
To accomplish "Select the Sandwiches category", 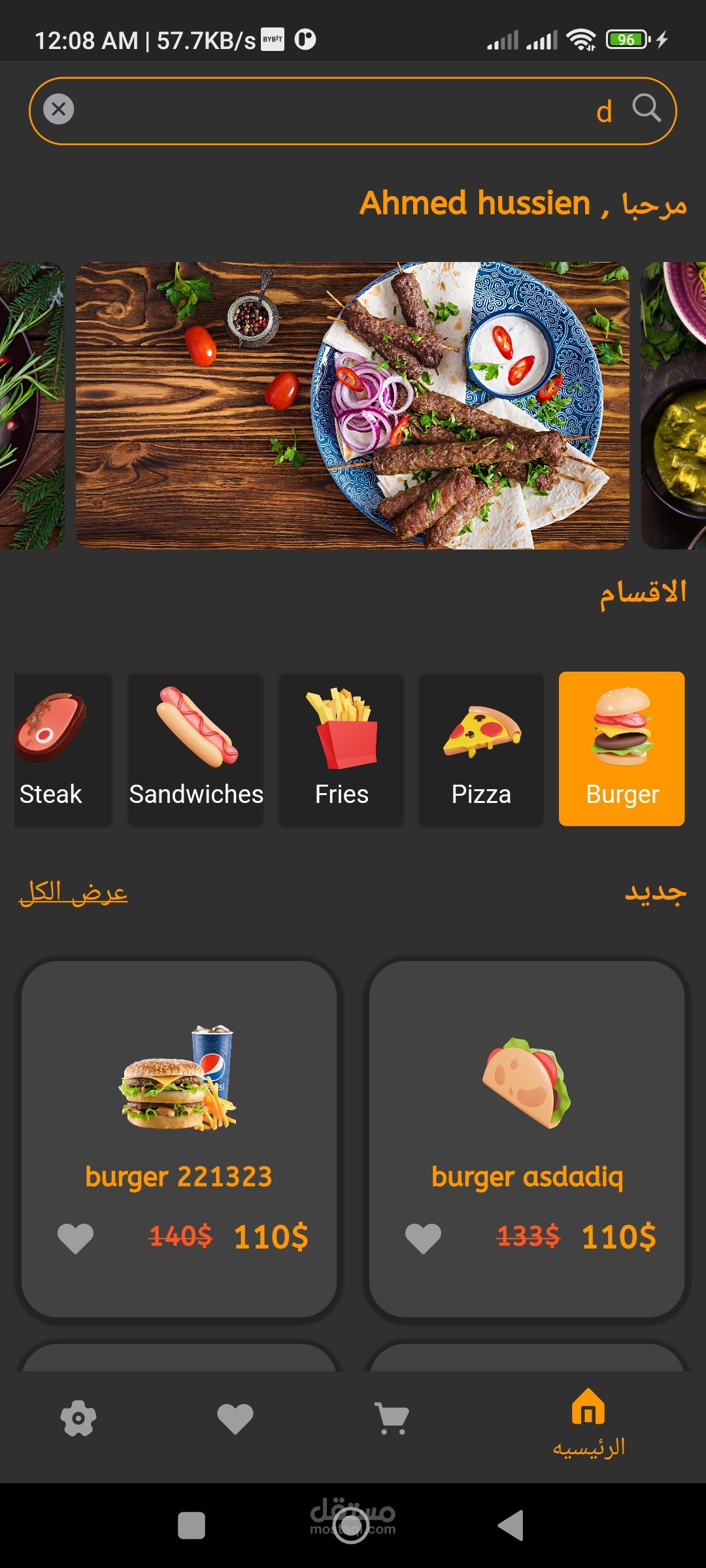I will tap(195, 749).
